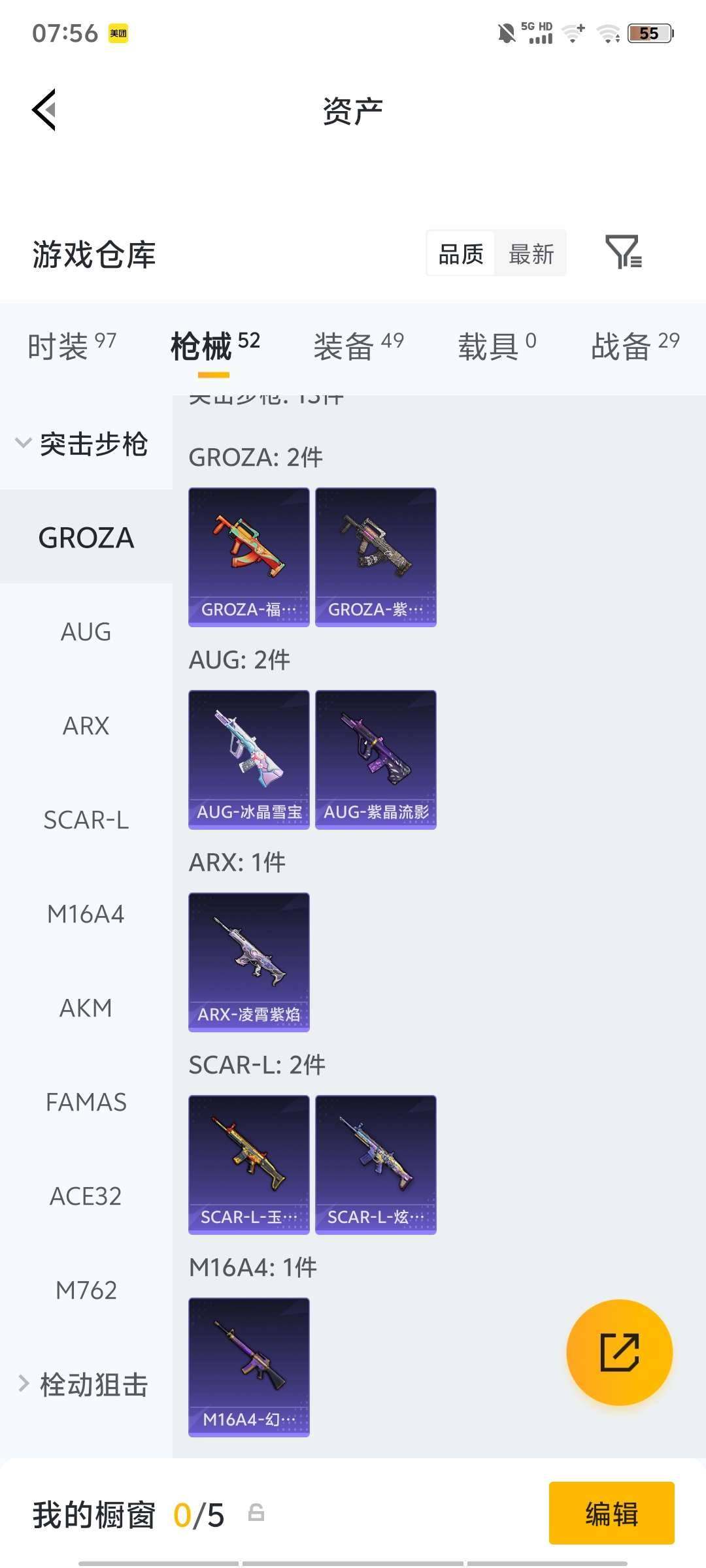Image resolution: width=706 pixels, height=1568 pixels.
Task: Enable 品质 sorting mode
Action: coord(462,253)
